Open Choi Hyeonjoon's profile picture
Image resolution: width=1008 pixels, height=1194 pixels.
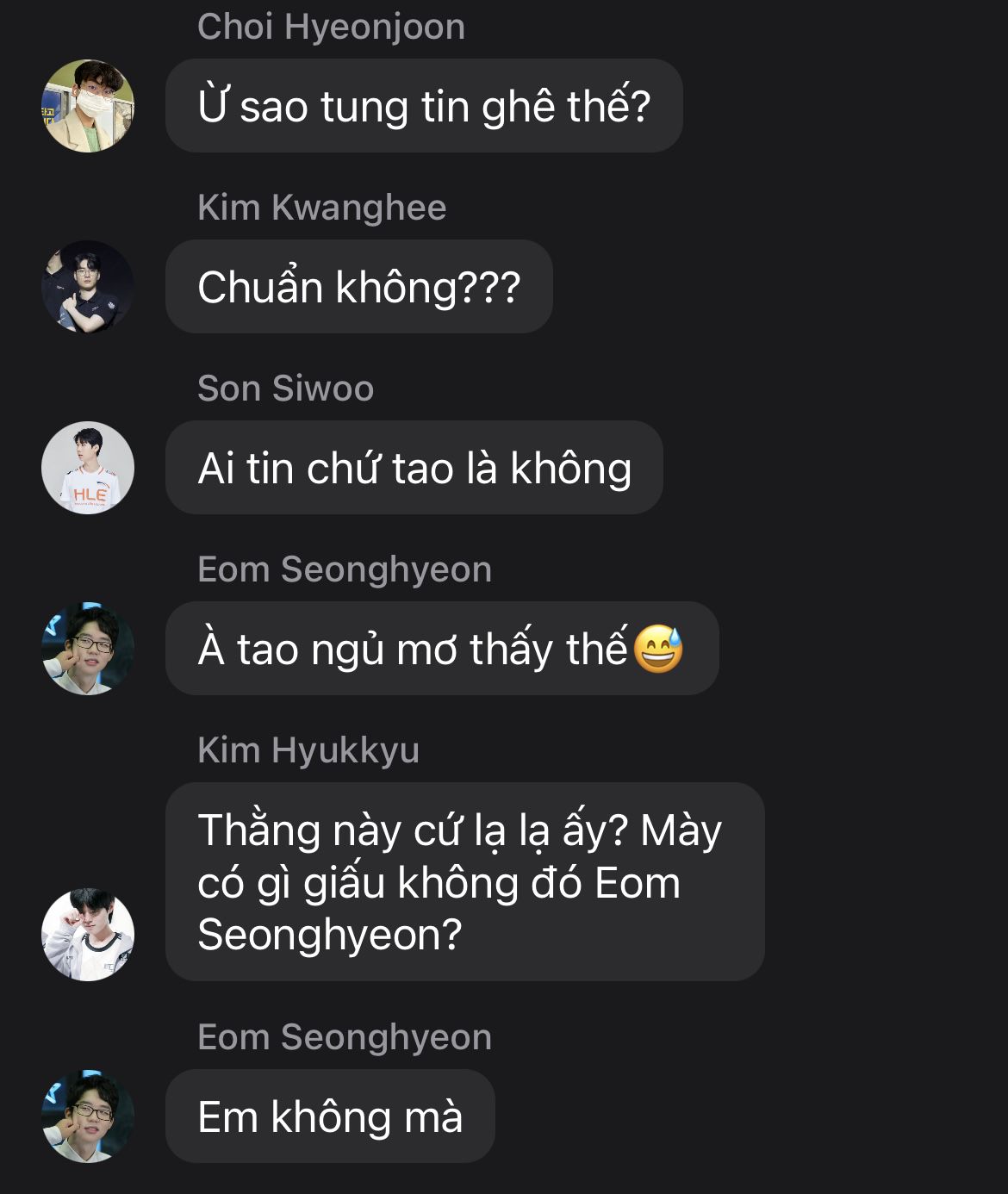[x=88, y=106]
